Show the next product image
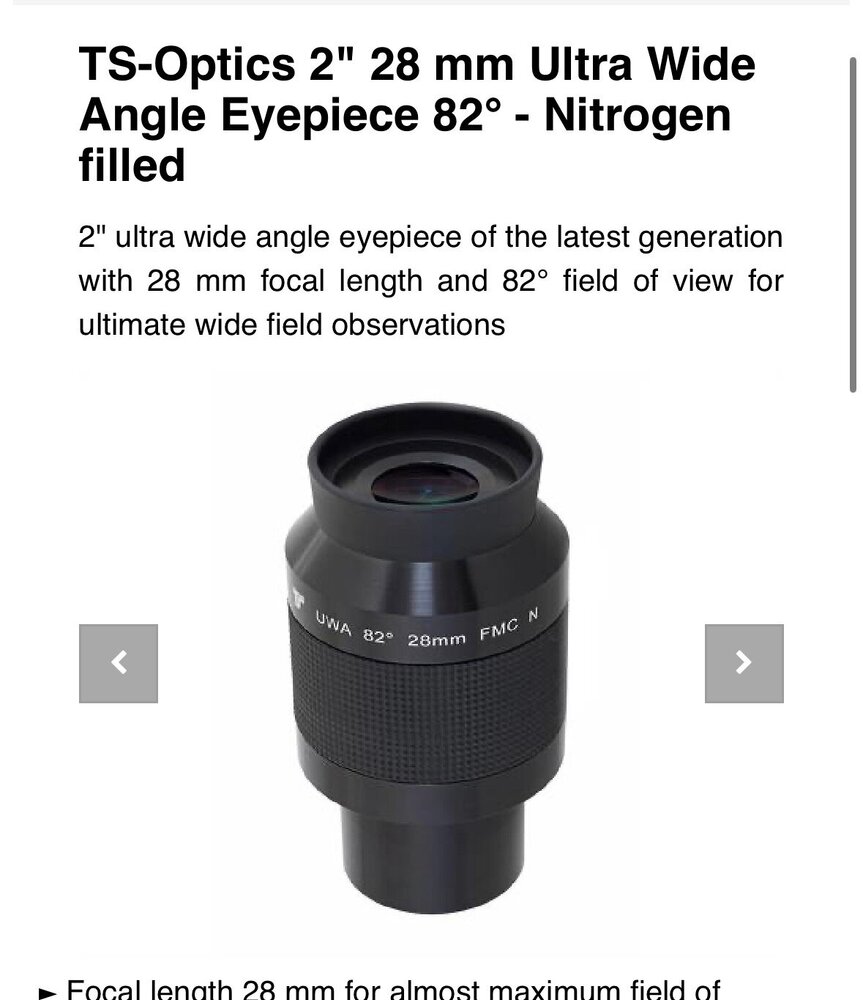This screenshot has height=1000, width=863. click(x=743, y=663)
